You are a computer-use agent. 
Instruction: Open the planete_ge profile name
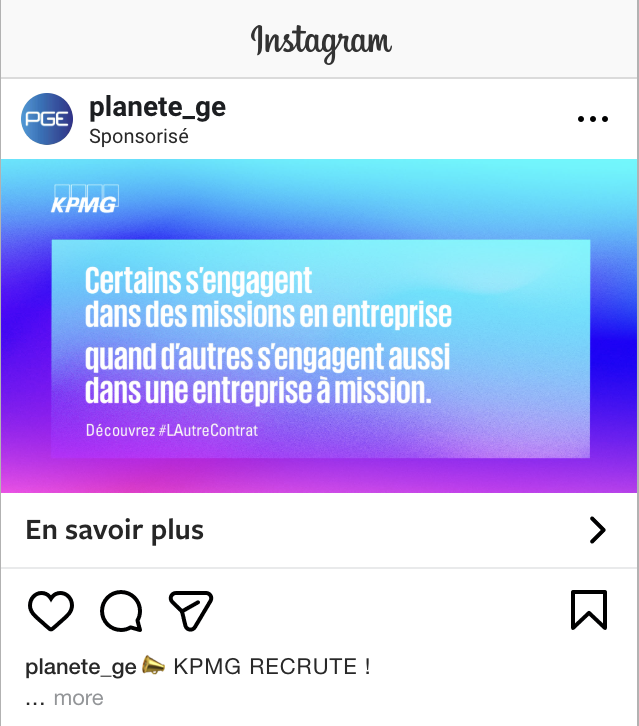[157, 106]
